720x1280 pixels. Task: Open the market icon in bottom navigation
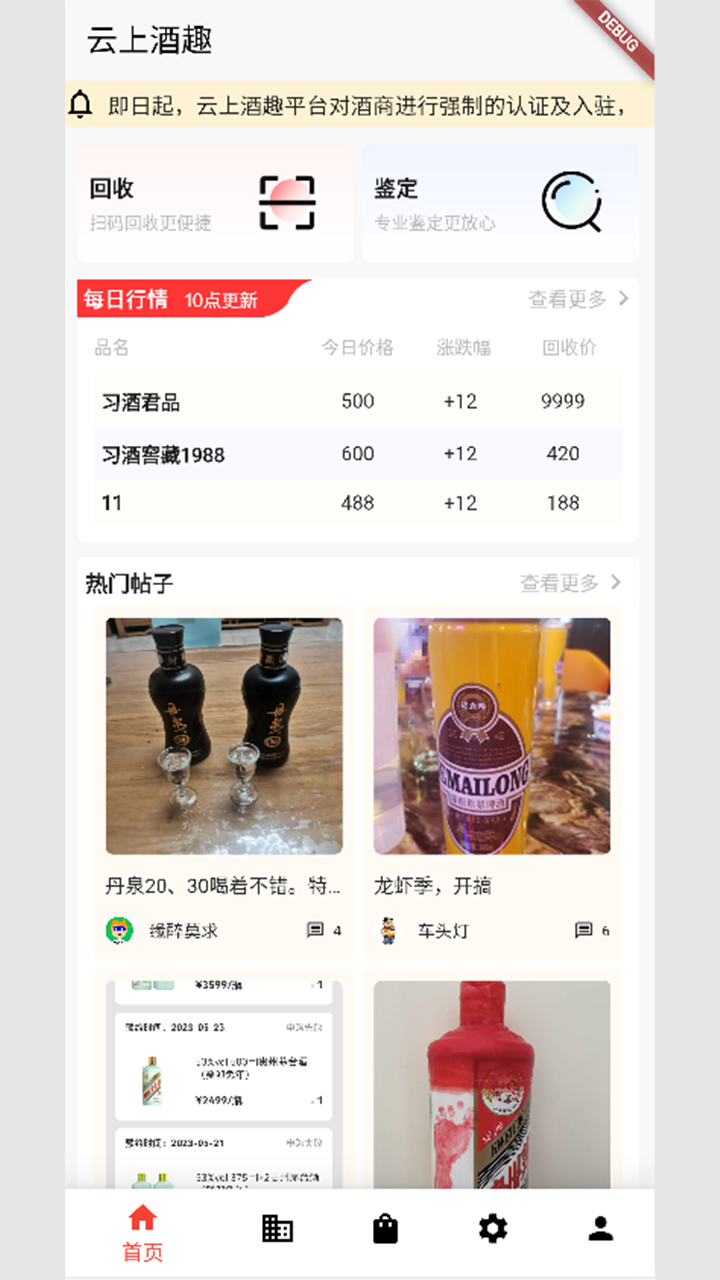tap(277, 1227)
